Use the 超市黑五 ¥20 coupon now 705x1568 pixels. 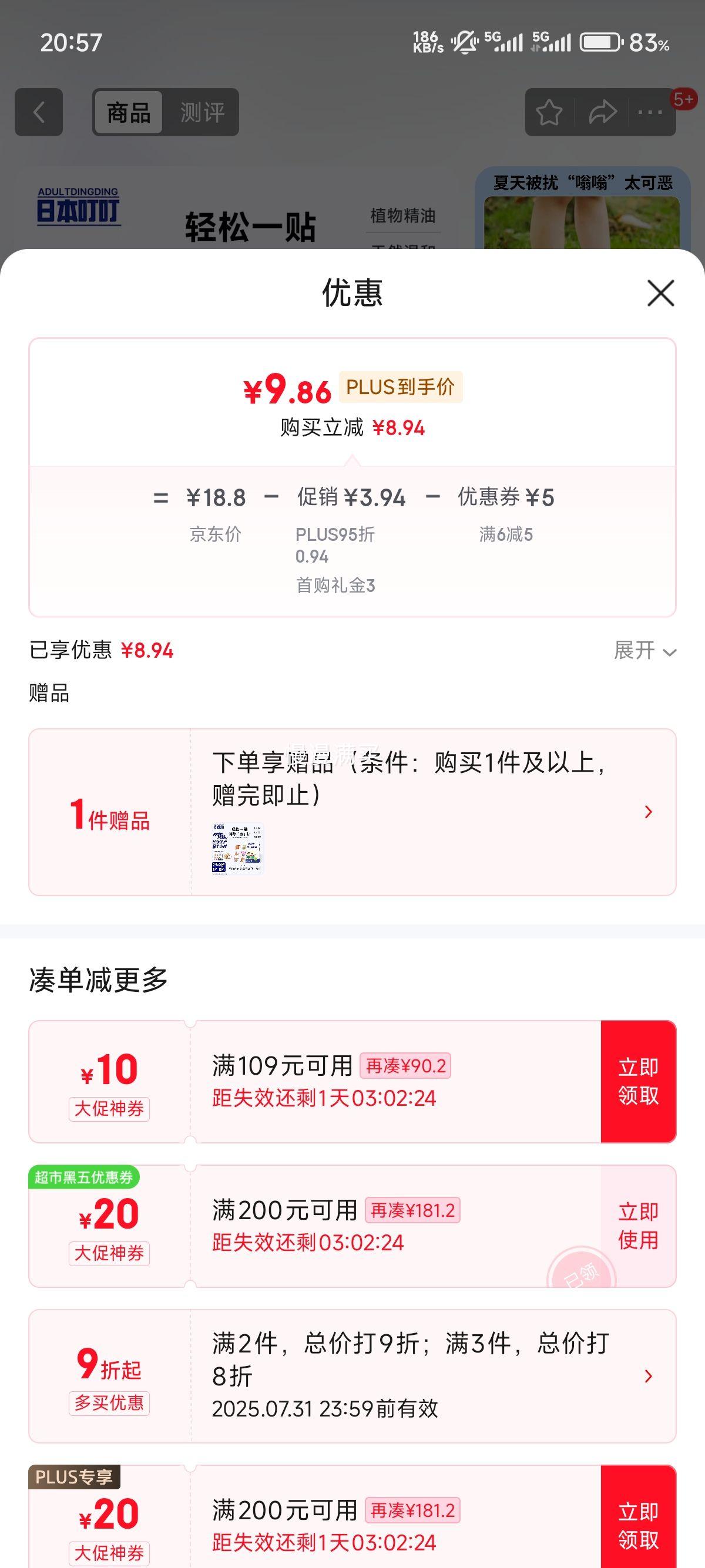tap(637, 1226)
